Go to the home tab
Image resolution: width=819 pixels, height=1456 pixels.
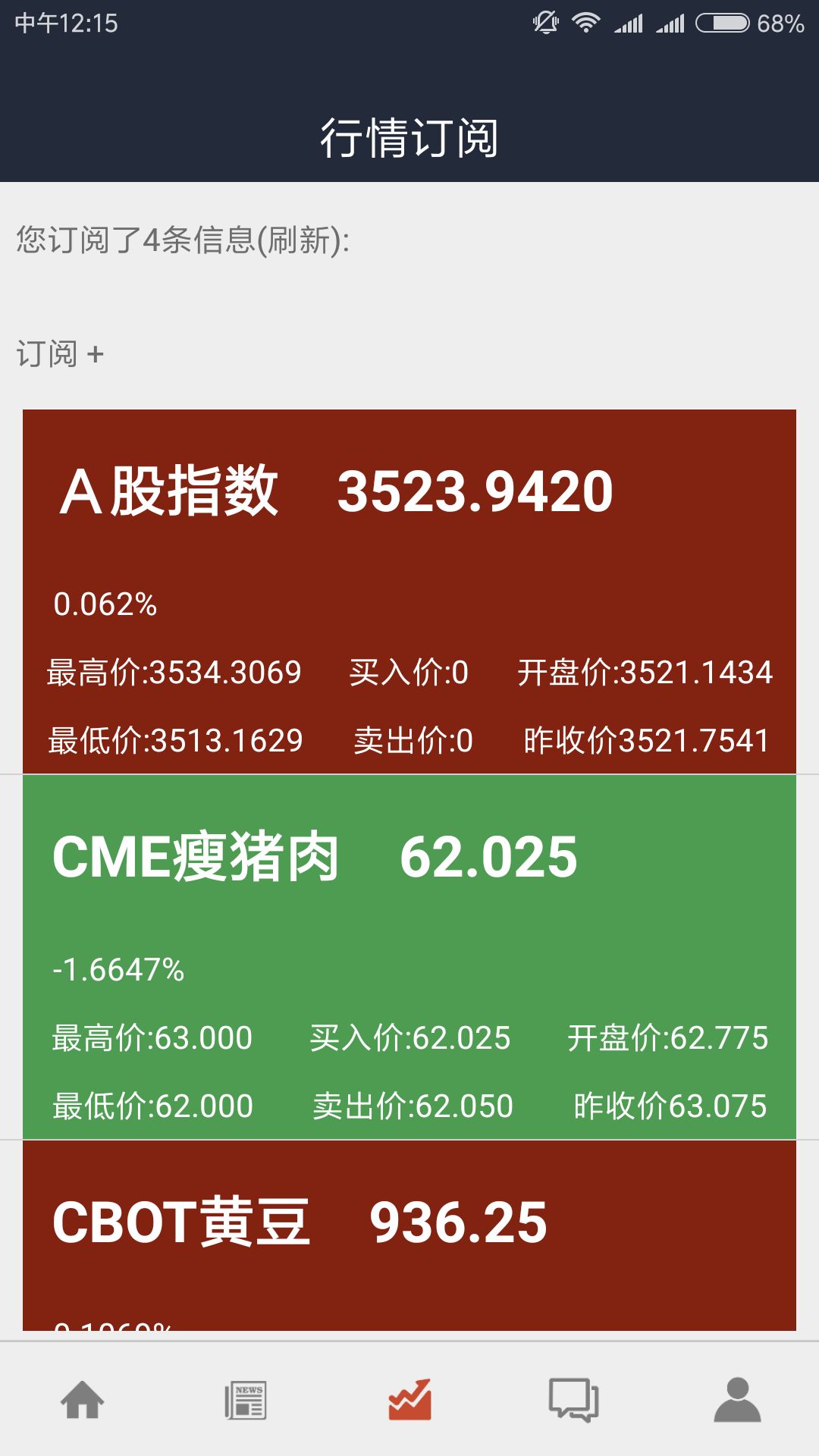(82, 1400)
